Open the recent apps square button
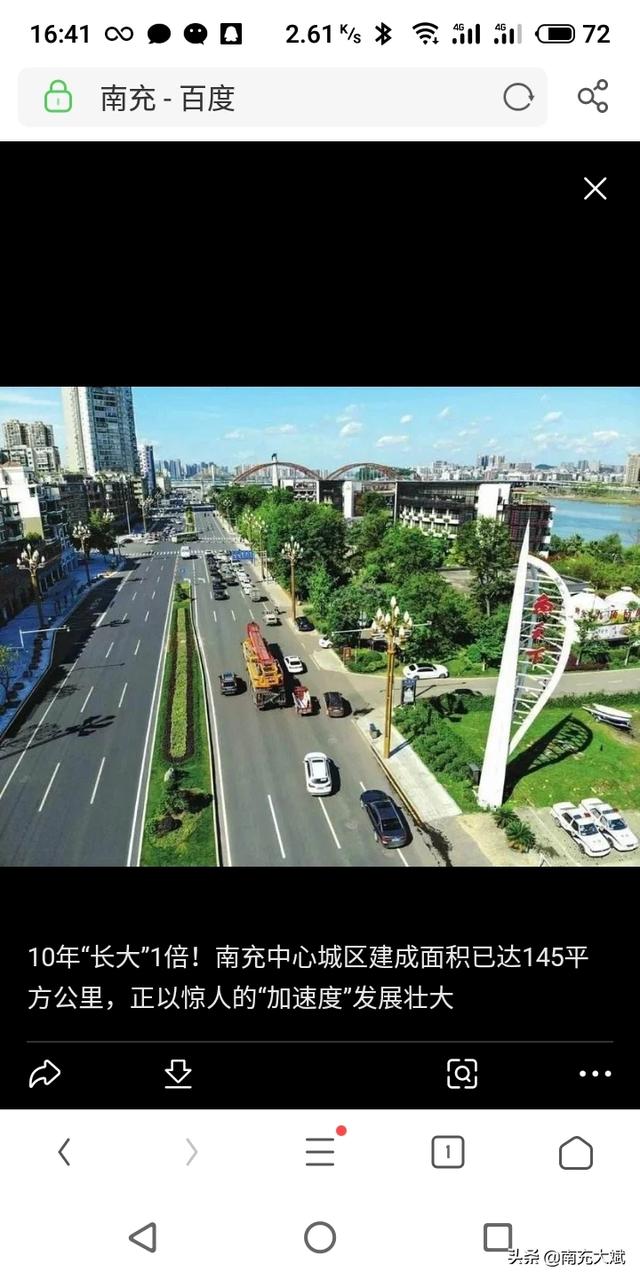This screenshot has height=1280, width=640. click(497, 1237)
